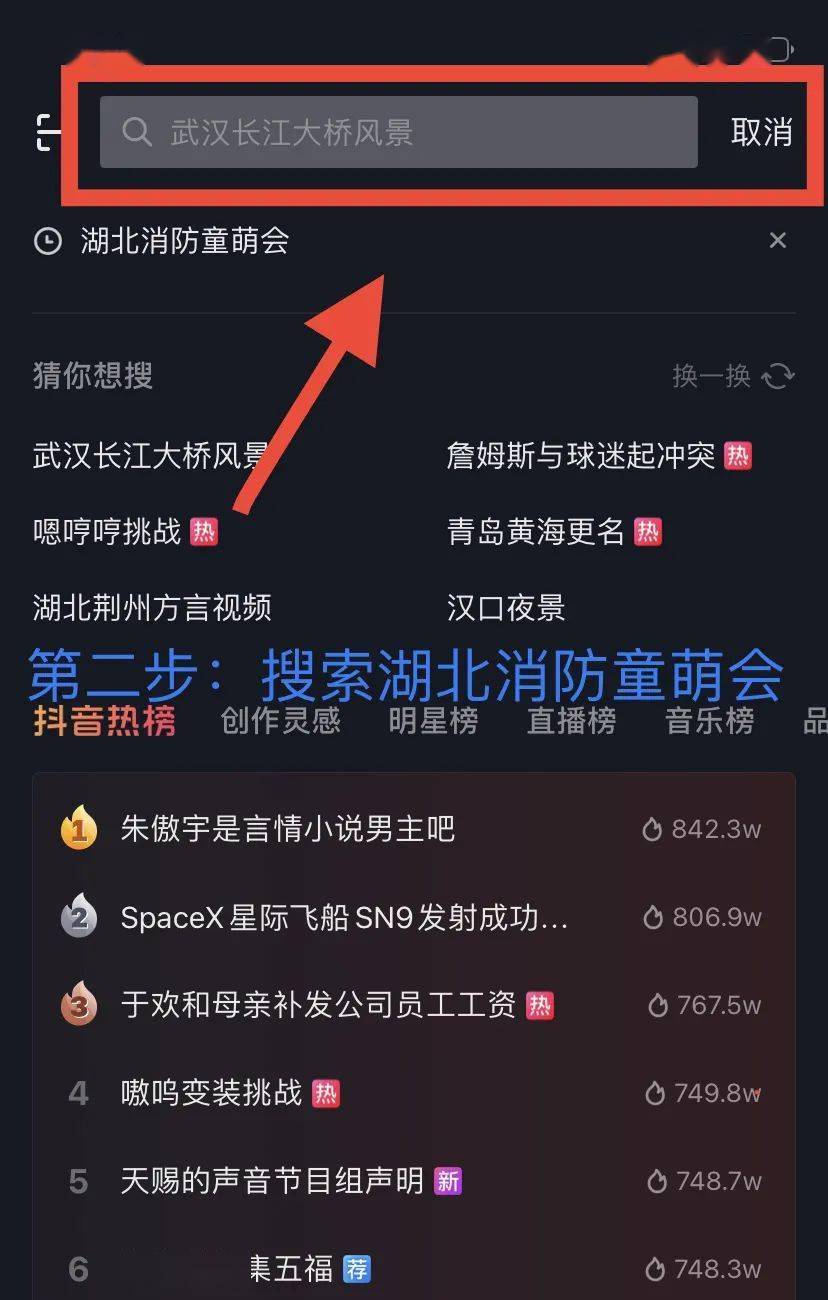Open the SpaceX 星际飞船 SN9 trending topic
Screen dimensions: 828x1300
(x=344, y=917)
